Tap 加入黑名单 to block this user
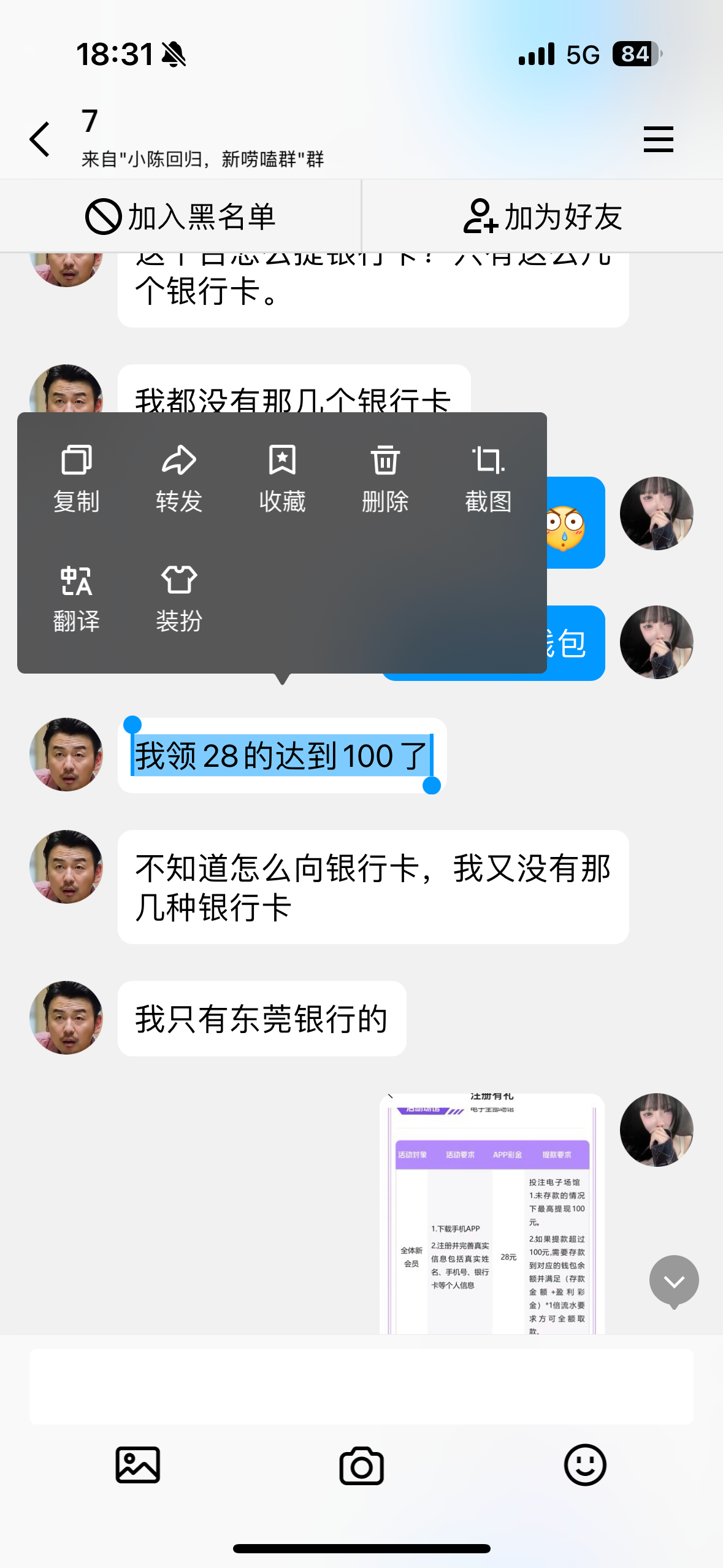Image resolution: width=723 pixels, height=1568 pixels. coord(180,217)
